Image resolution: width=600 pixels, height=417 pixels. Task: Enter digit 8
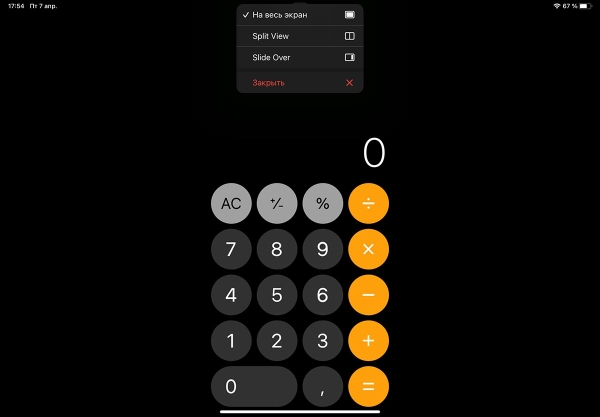pos(277,249)
